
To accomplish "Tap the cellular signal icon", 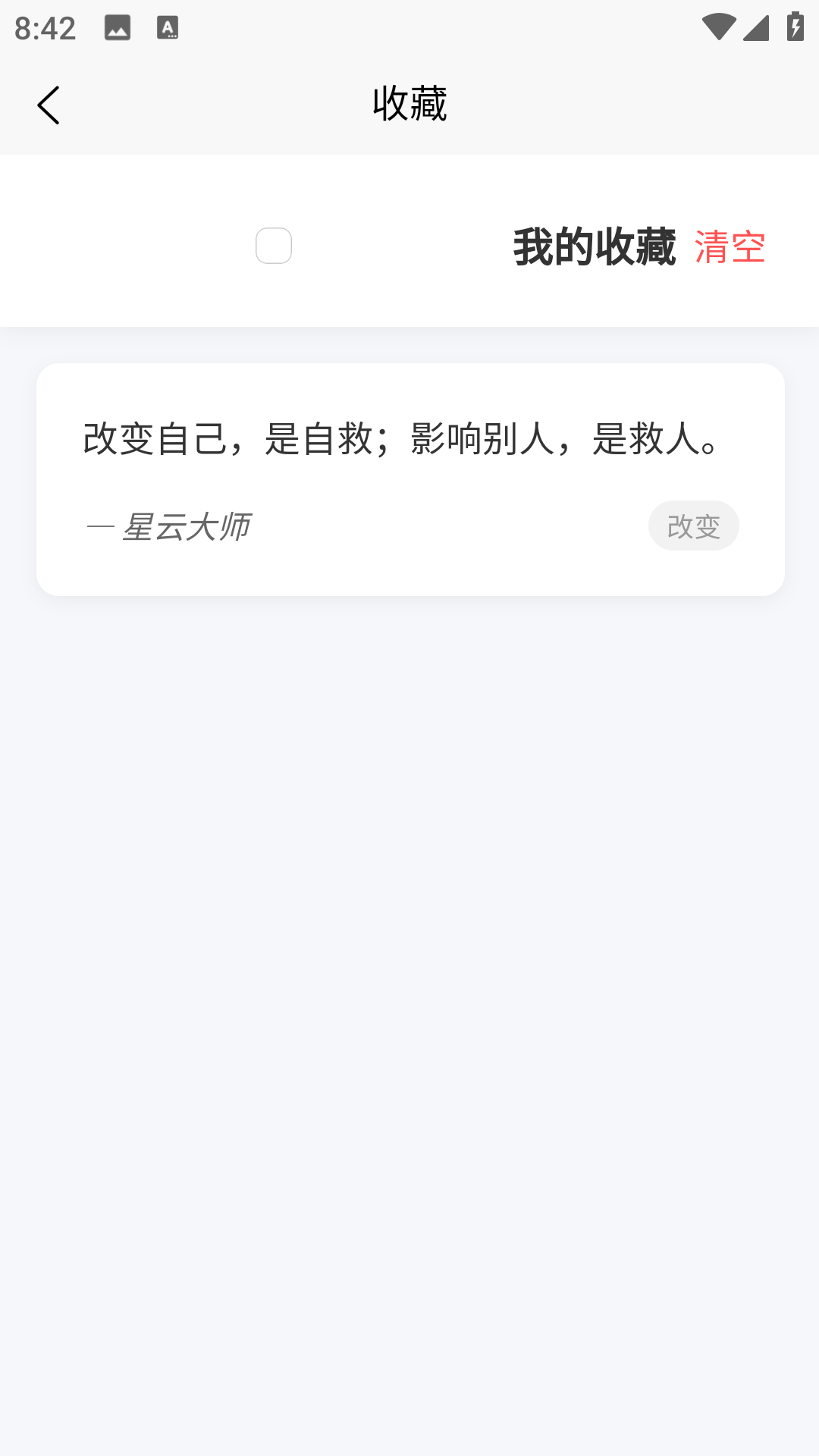I will point(756,27).
